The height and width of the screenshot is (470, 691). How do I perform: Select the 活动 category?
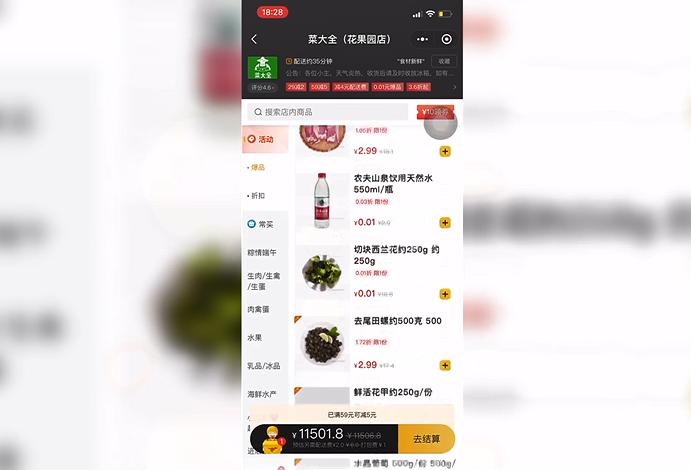pos(265,139)
